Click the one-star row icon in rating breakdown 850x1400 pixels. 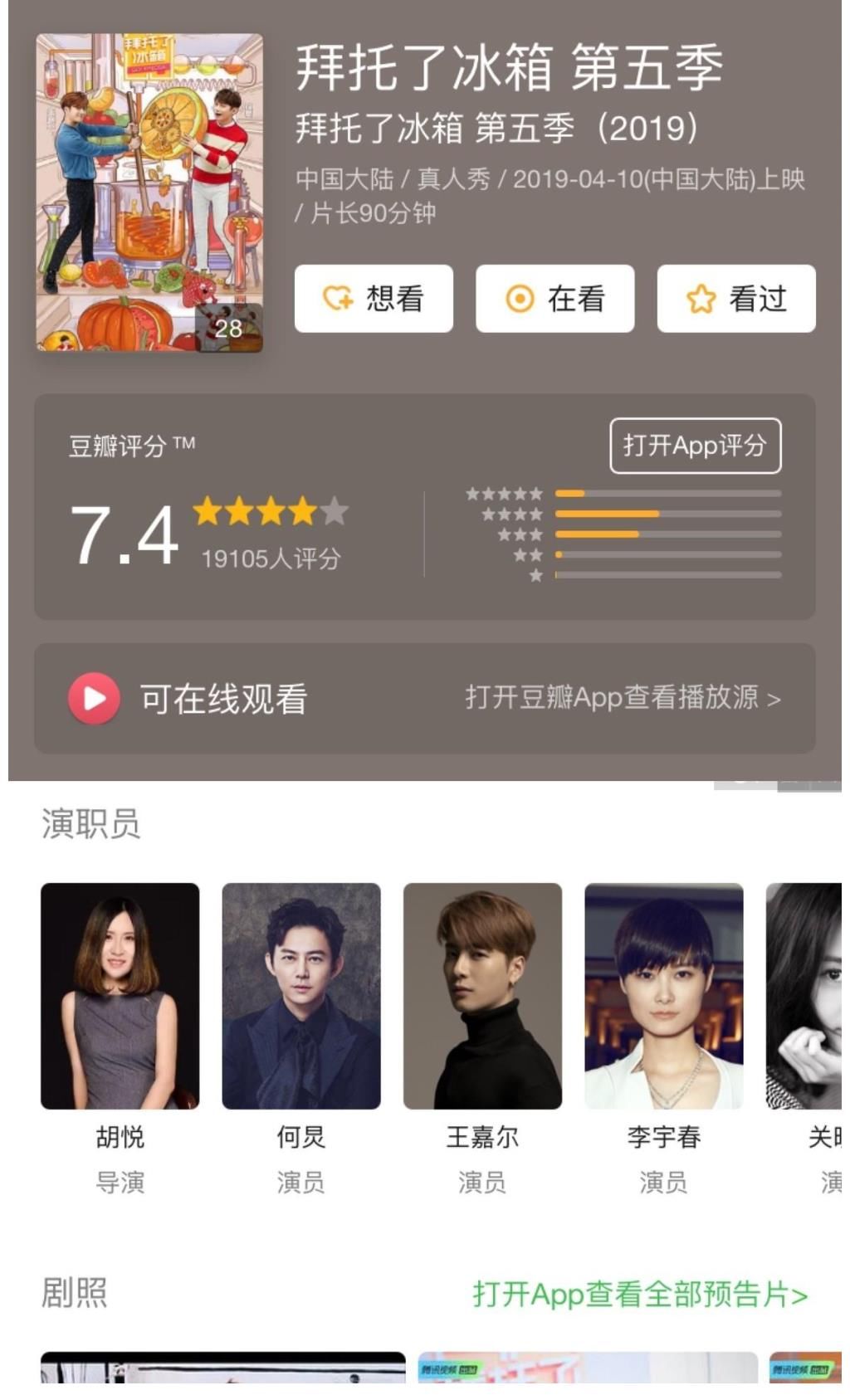click(x=535, y=573)
